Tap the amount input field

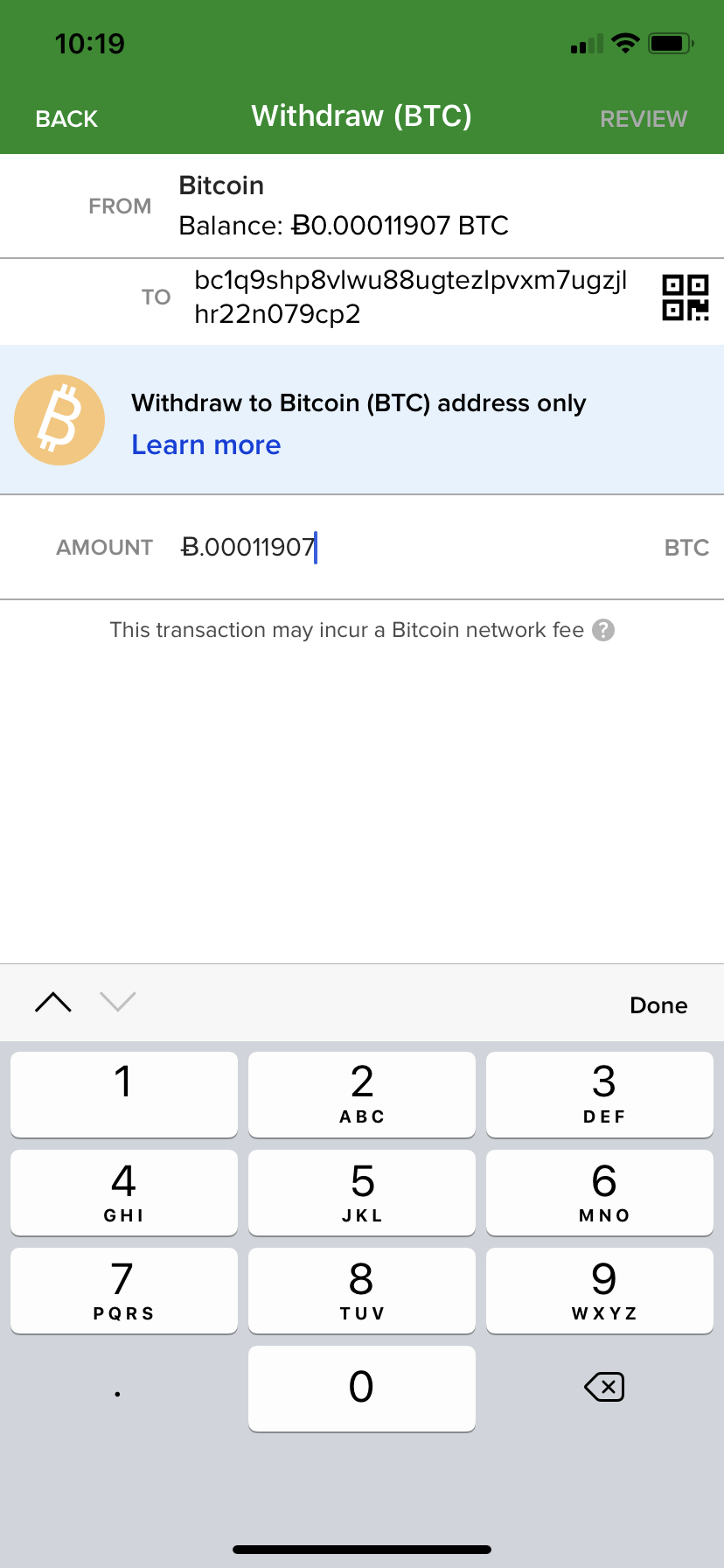pyautogui.click(x=411, y=548)
